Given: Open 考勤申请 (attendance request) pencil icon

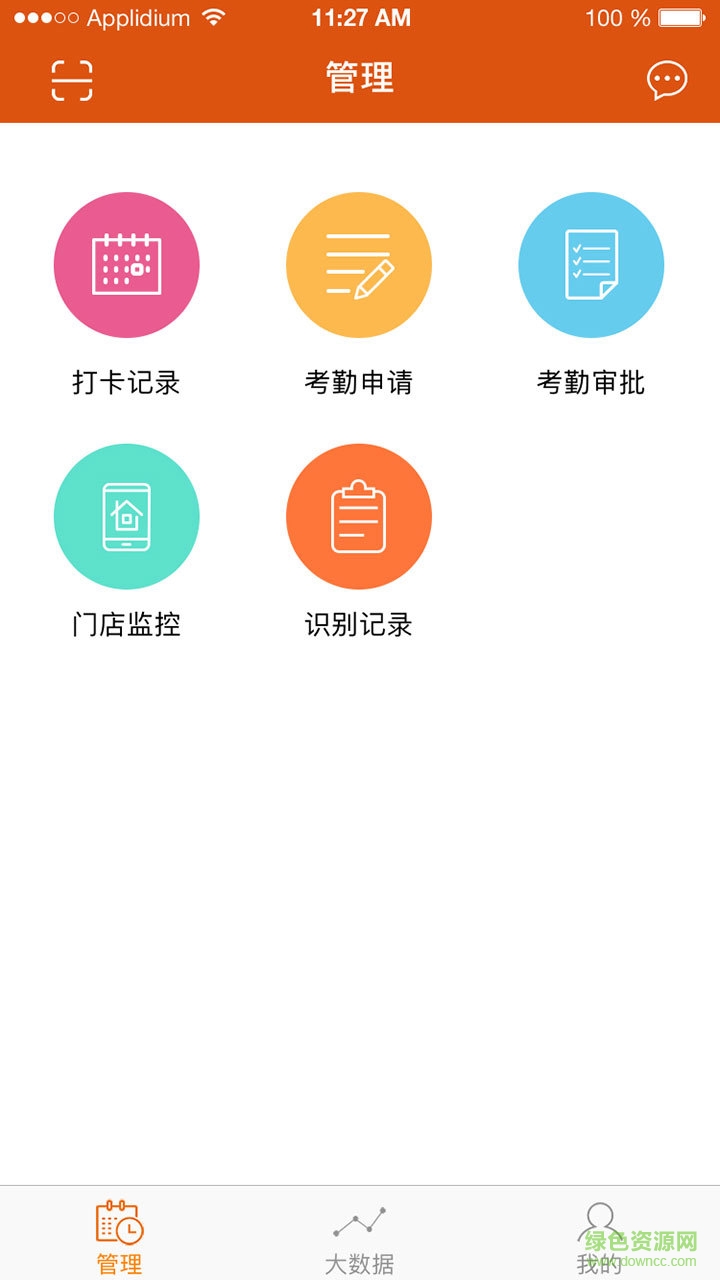Looking at the screenshot, I should coord(359,264).
